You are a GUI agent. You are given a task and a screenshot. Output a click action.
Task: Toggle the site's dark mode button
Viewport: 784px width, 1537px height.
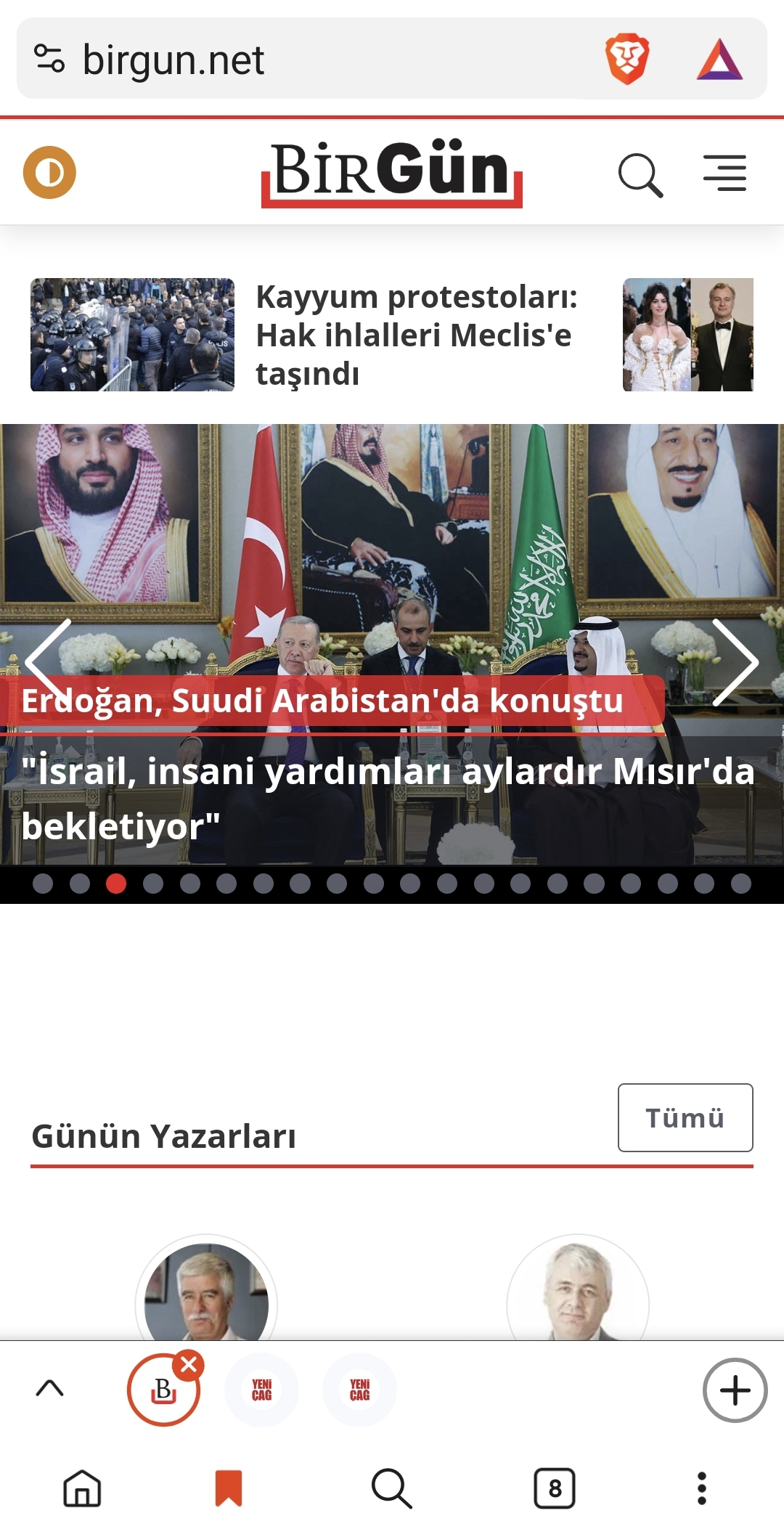coord(49,172)
